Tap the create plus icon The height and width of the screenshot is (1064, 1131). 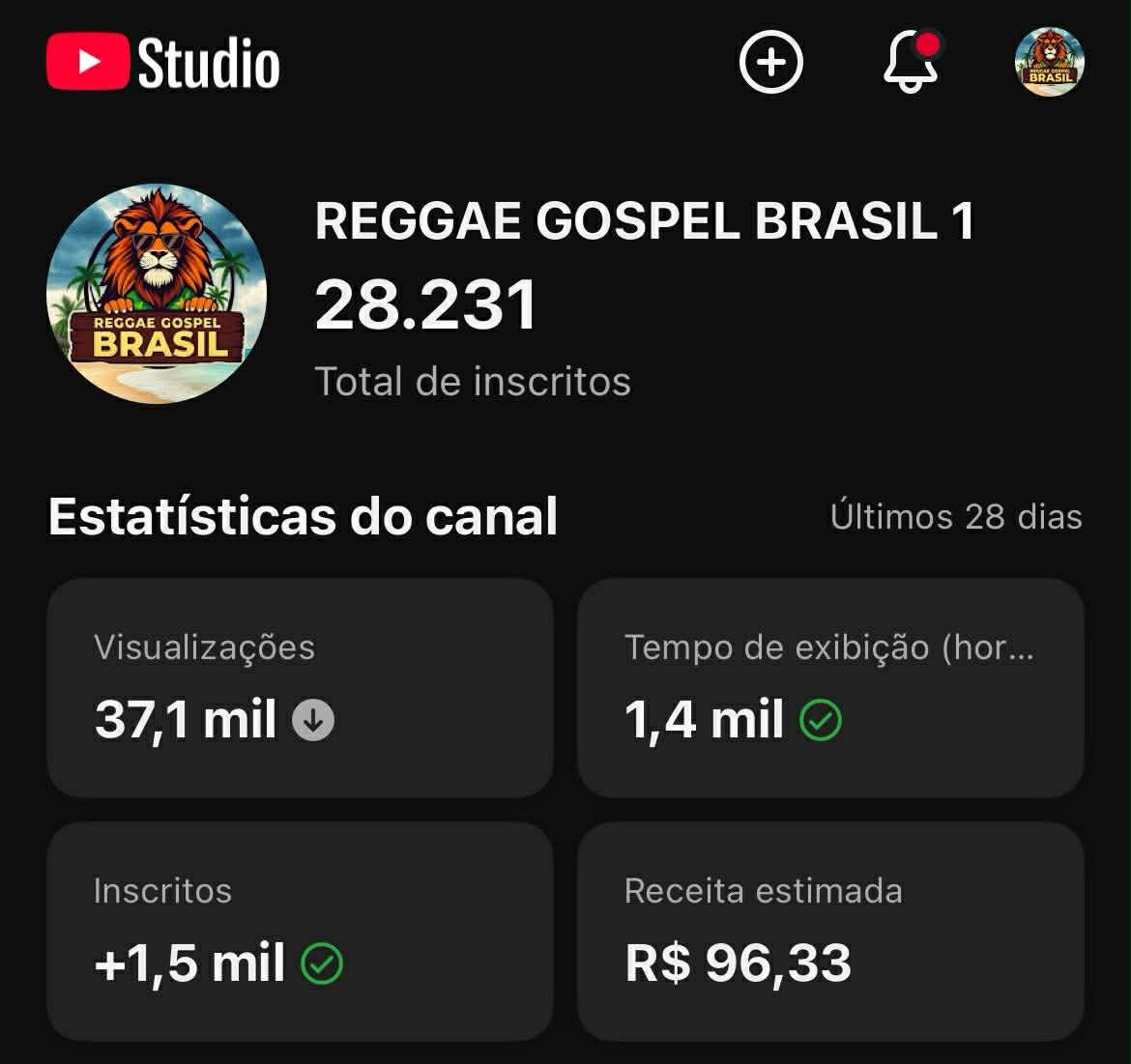click(770, 63)
